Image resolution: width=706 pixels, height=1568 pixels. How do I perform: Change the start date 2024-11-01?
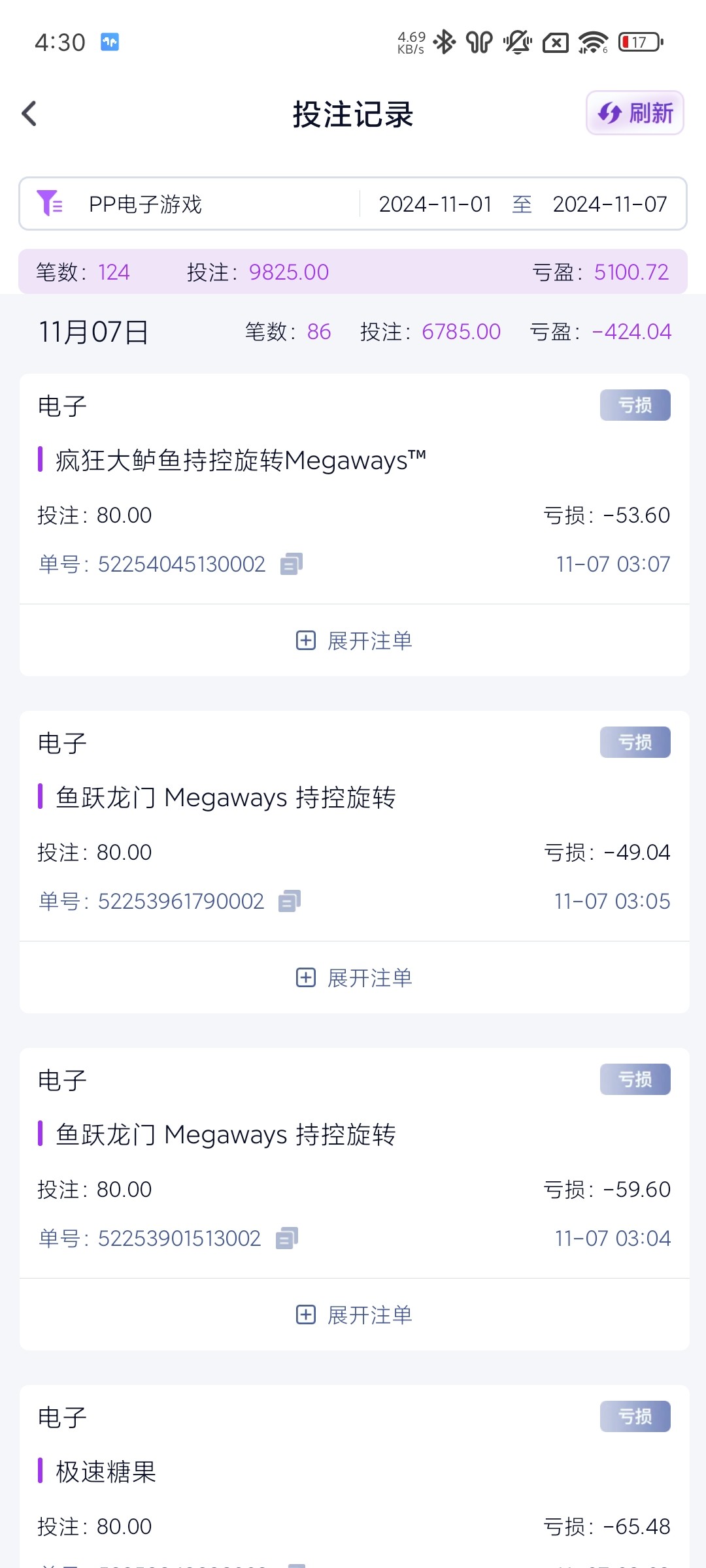click(x=435, y=204)
